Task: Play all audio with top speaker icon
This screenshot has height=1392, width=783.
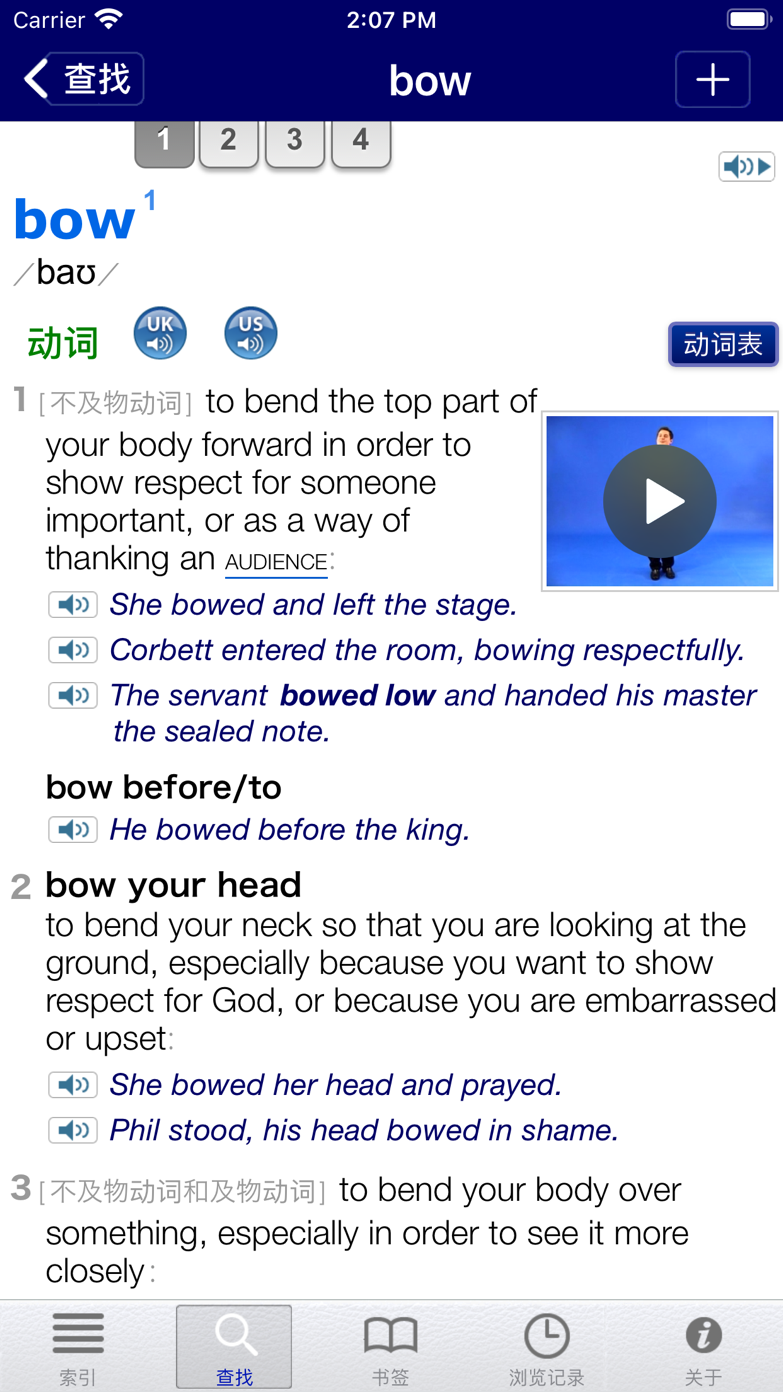Action: (746, 166)
